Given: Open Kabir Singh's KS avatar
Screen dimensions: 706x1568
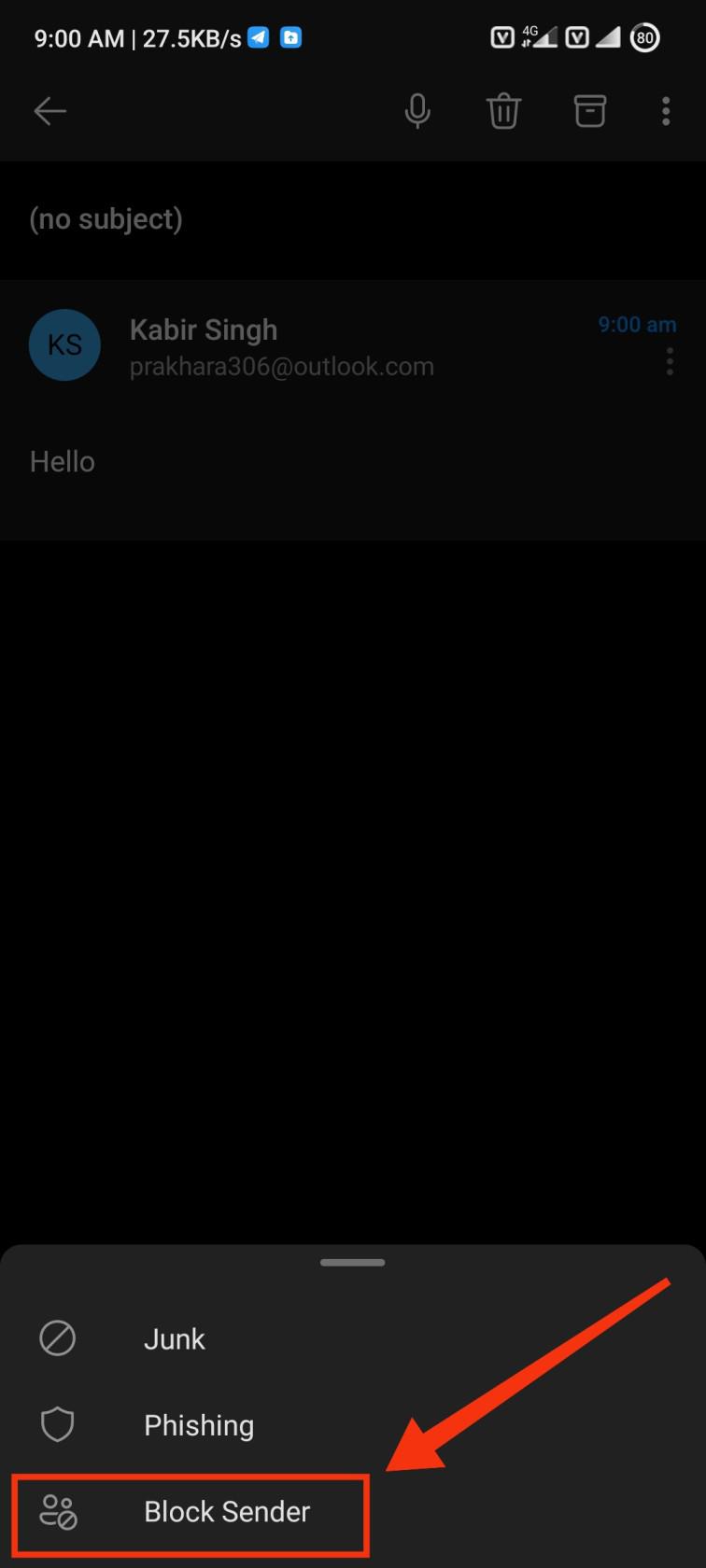Looking at the screenshot, I should pos(64,345).
